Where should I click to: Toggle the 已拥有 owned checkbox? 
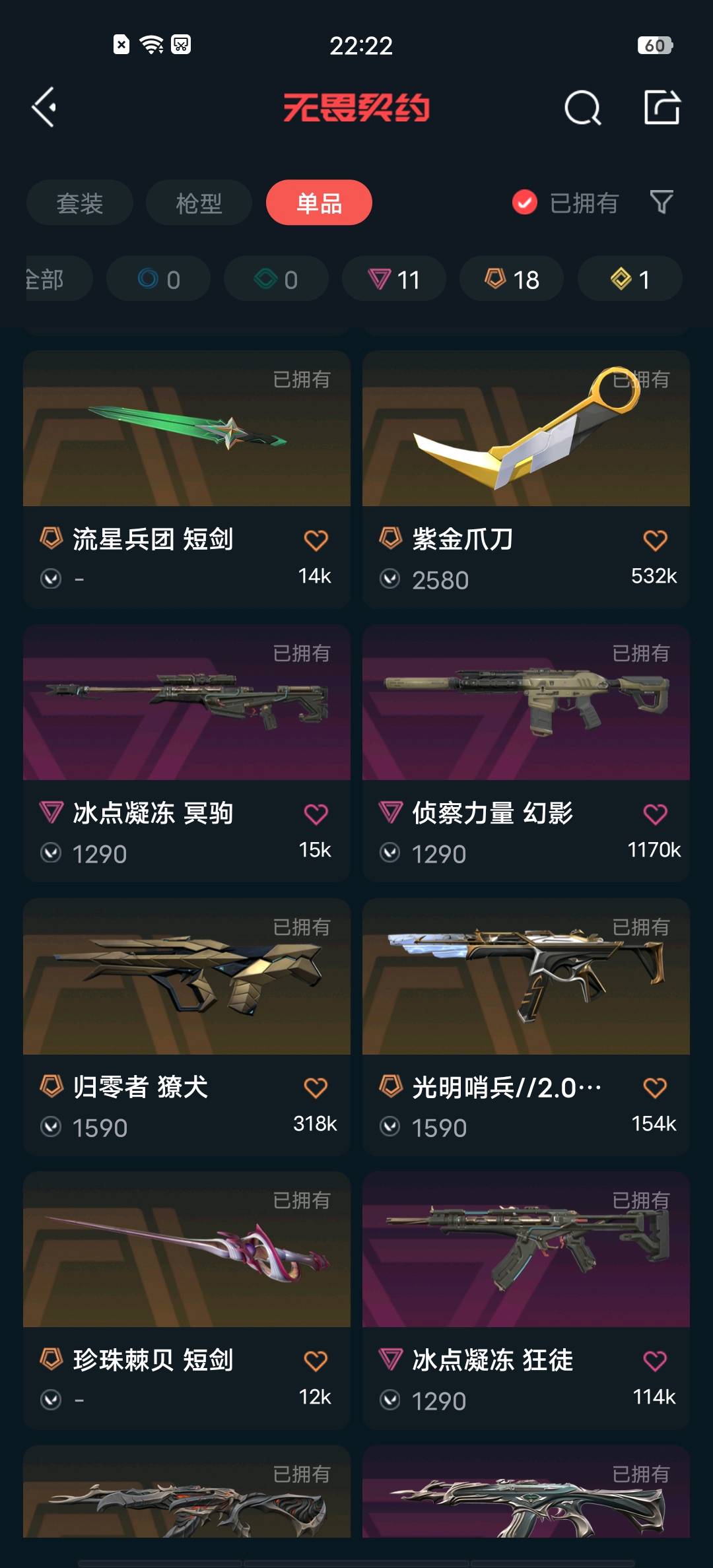[525, 203]
